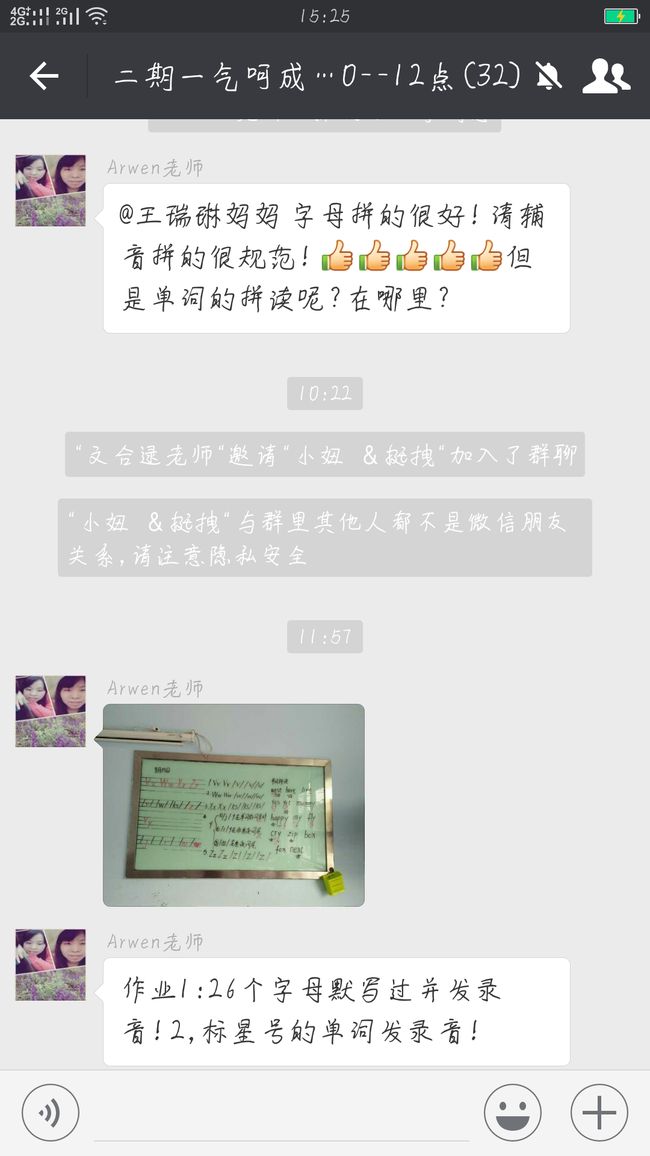This screenshot has height=1156, width=650.
Task: Open the emoji picker
Action: (x=513, y=1113)
